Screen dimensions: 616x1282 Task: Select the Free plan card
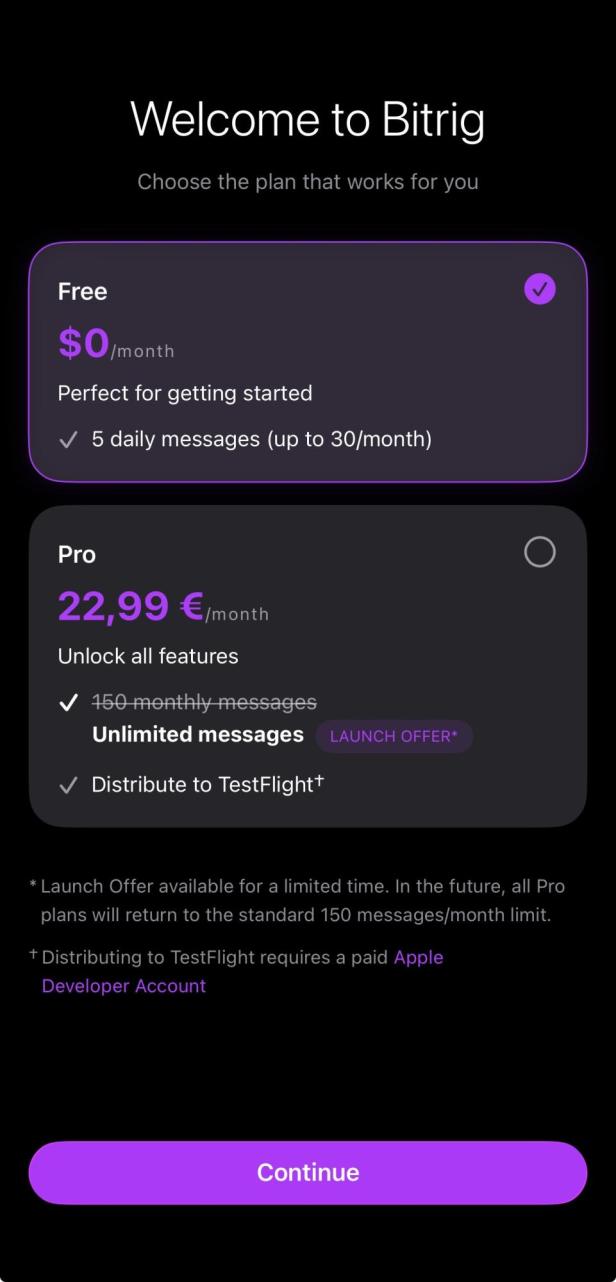point(307,362)
